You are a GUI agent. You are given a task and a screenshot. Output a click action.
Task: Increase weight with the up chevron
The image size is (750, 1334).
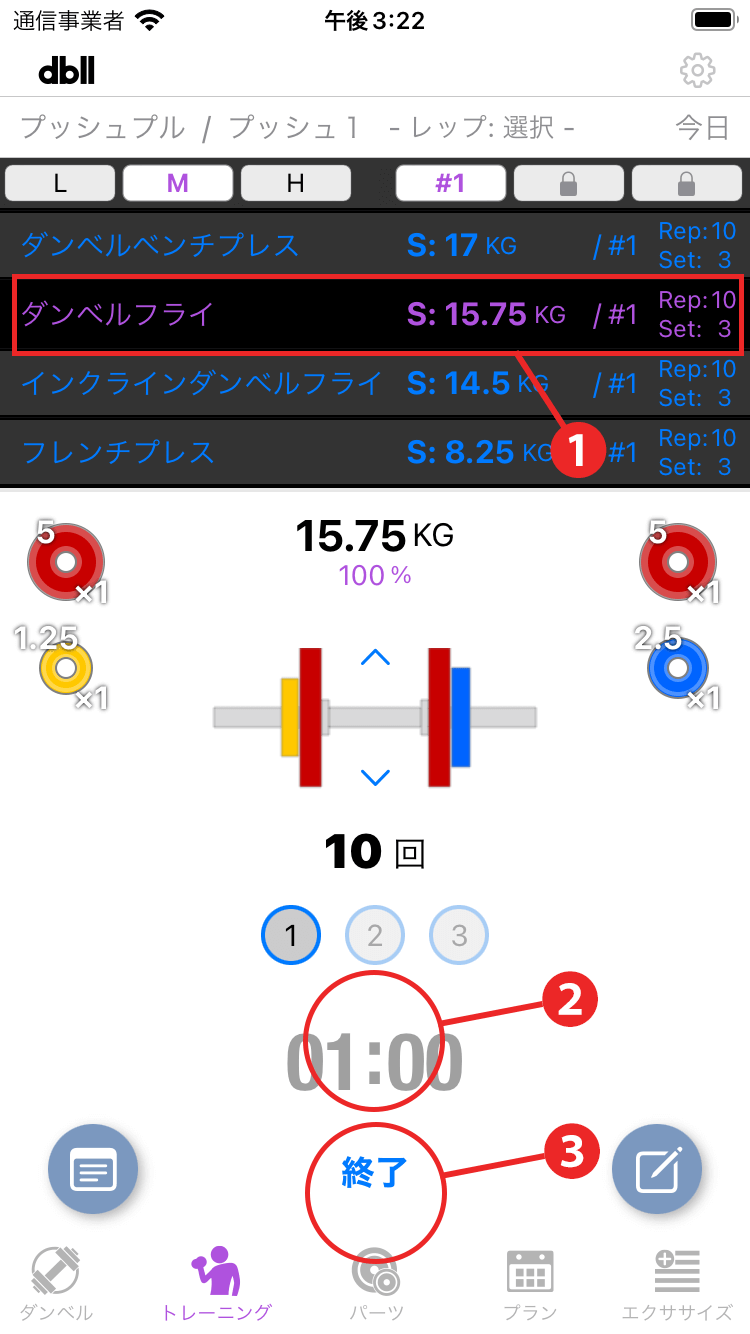coord(375,658)
